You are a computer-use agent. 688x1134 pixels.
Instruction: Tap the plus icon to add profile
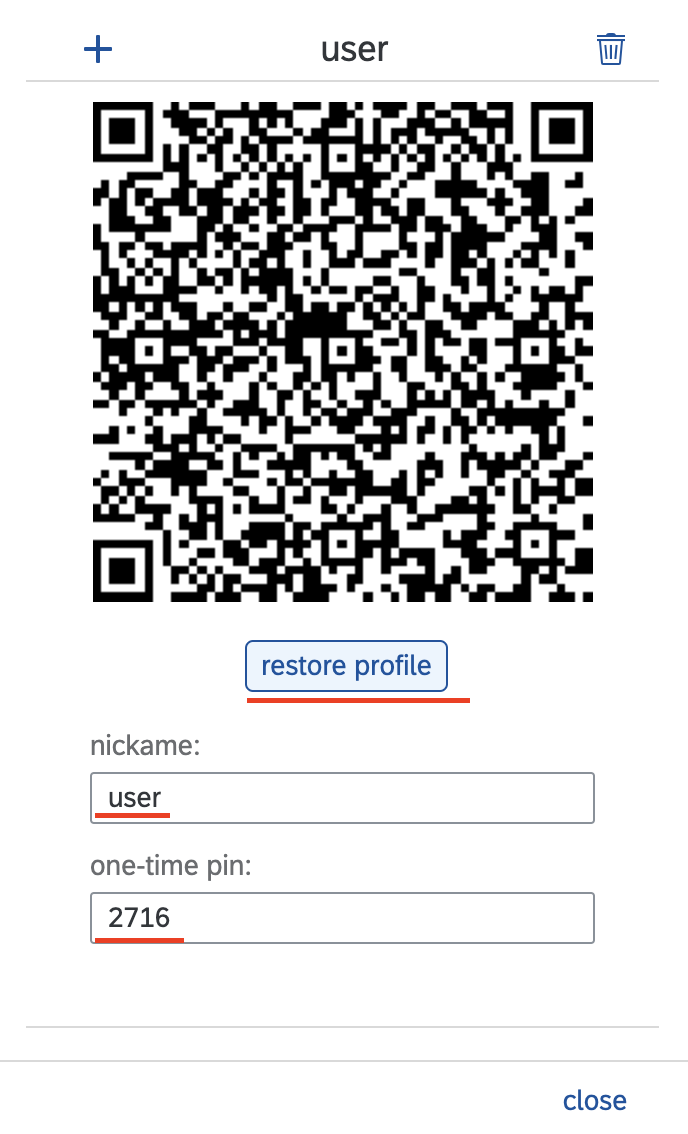point(98,50)
